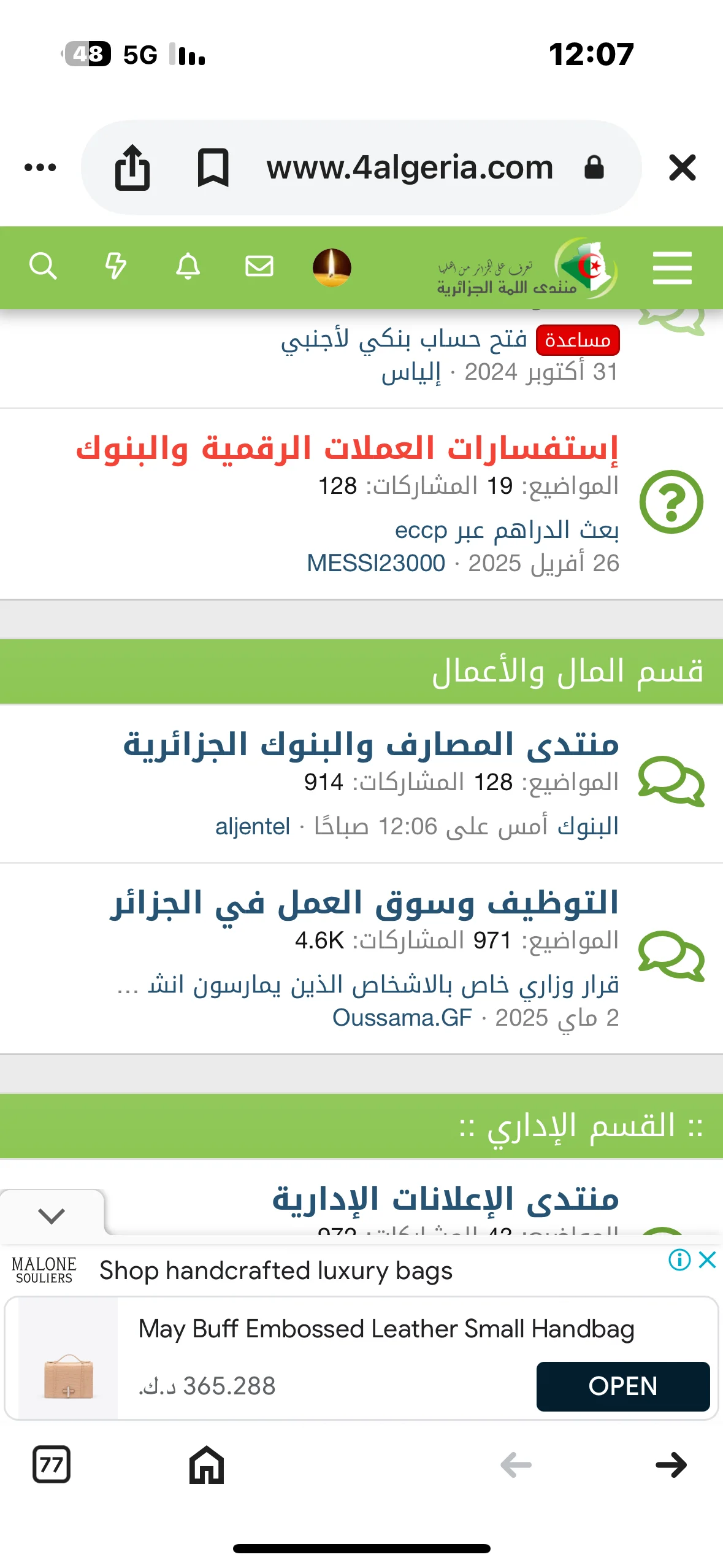The width and height of the screenshot is (723, 1568).
Task: Open the hamburger navigation menu
Action: pos(672,267)
